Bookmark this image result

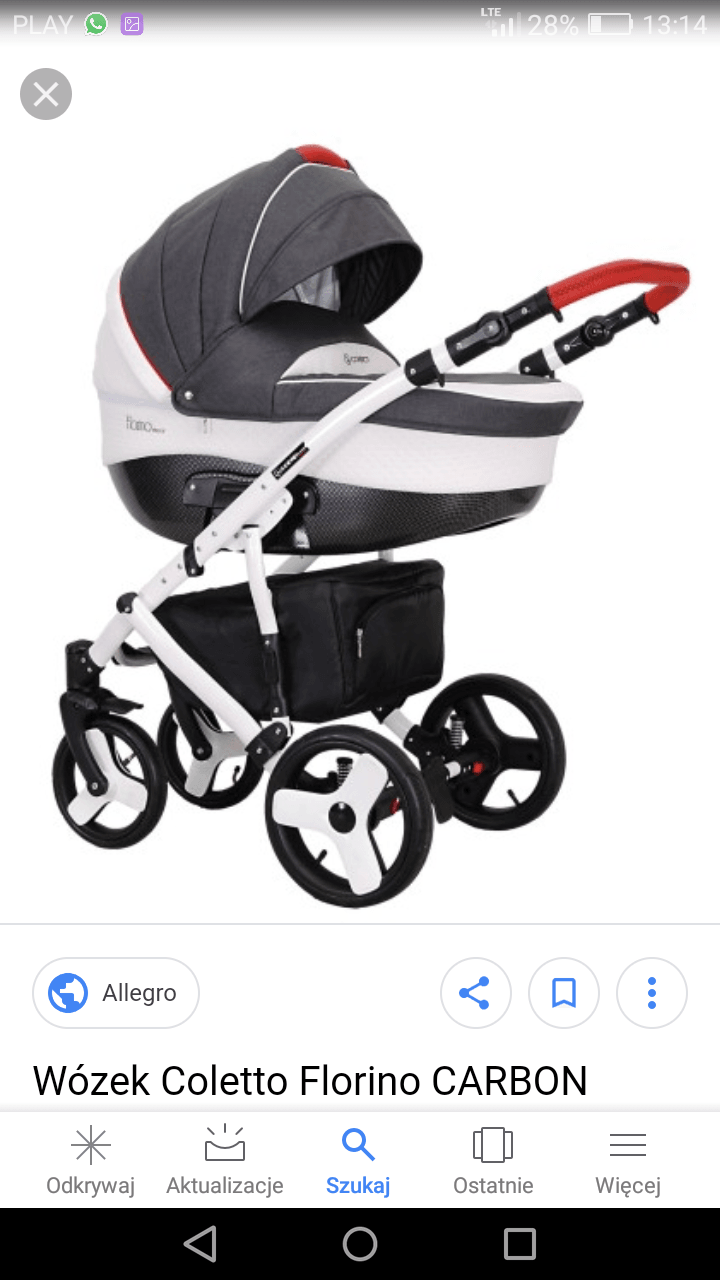(564, 993)
